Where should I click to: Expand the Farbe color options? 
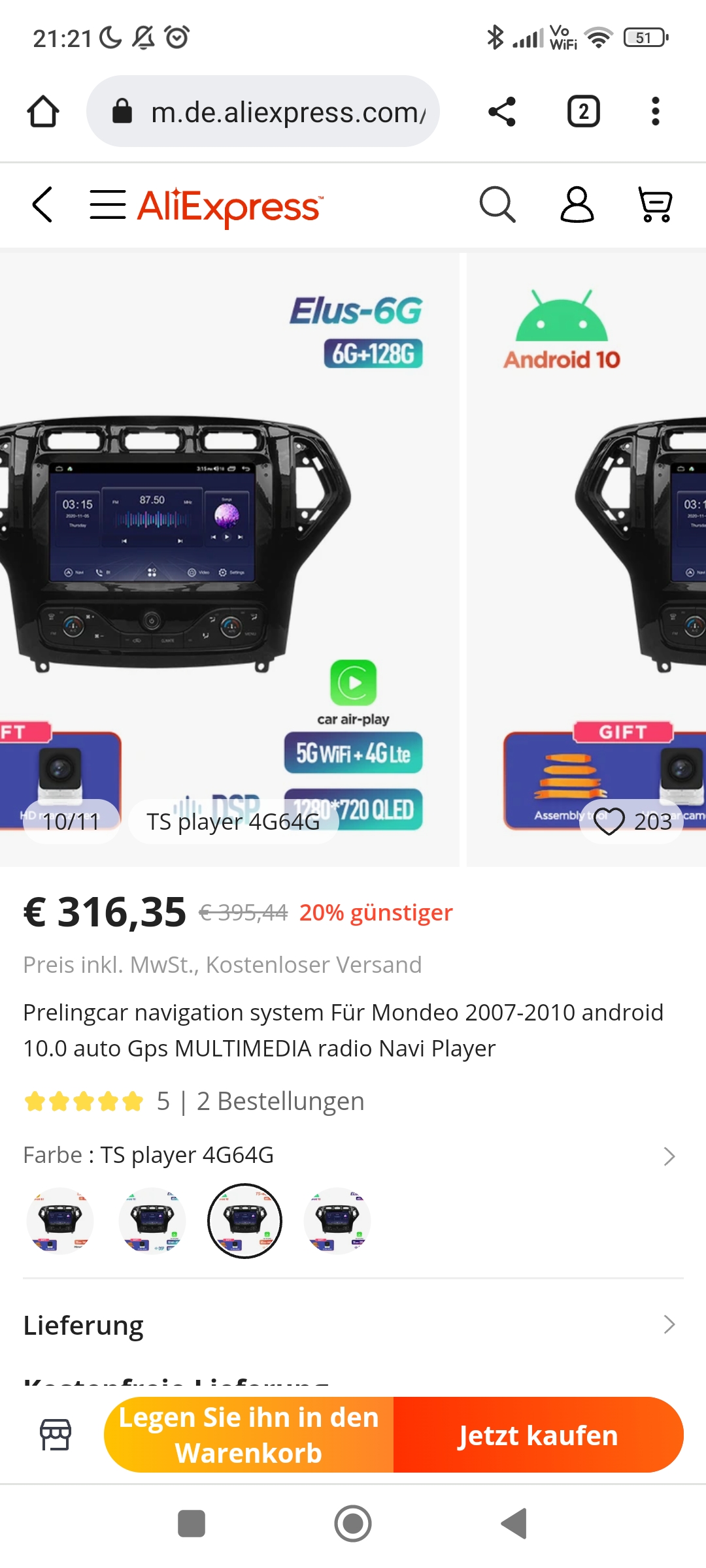pos(669,1156)
